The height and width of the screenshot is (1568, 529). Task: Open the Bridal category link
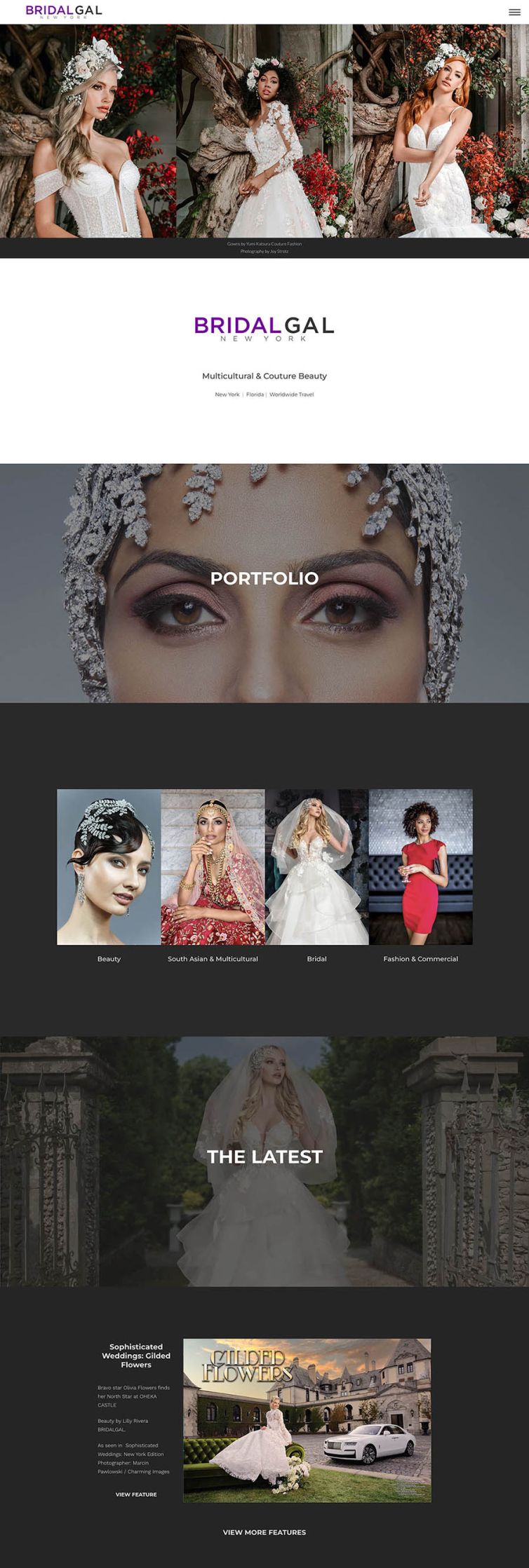[316, 958]
